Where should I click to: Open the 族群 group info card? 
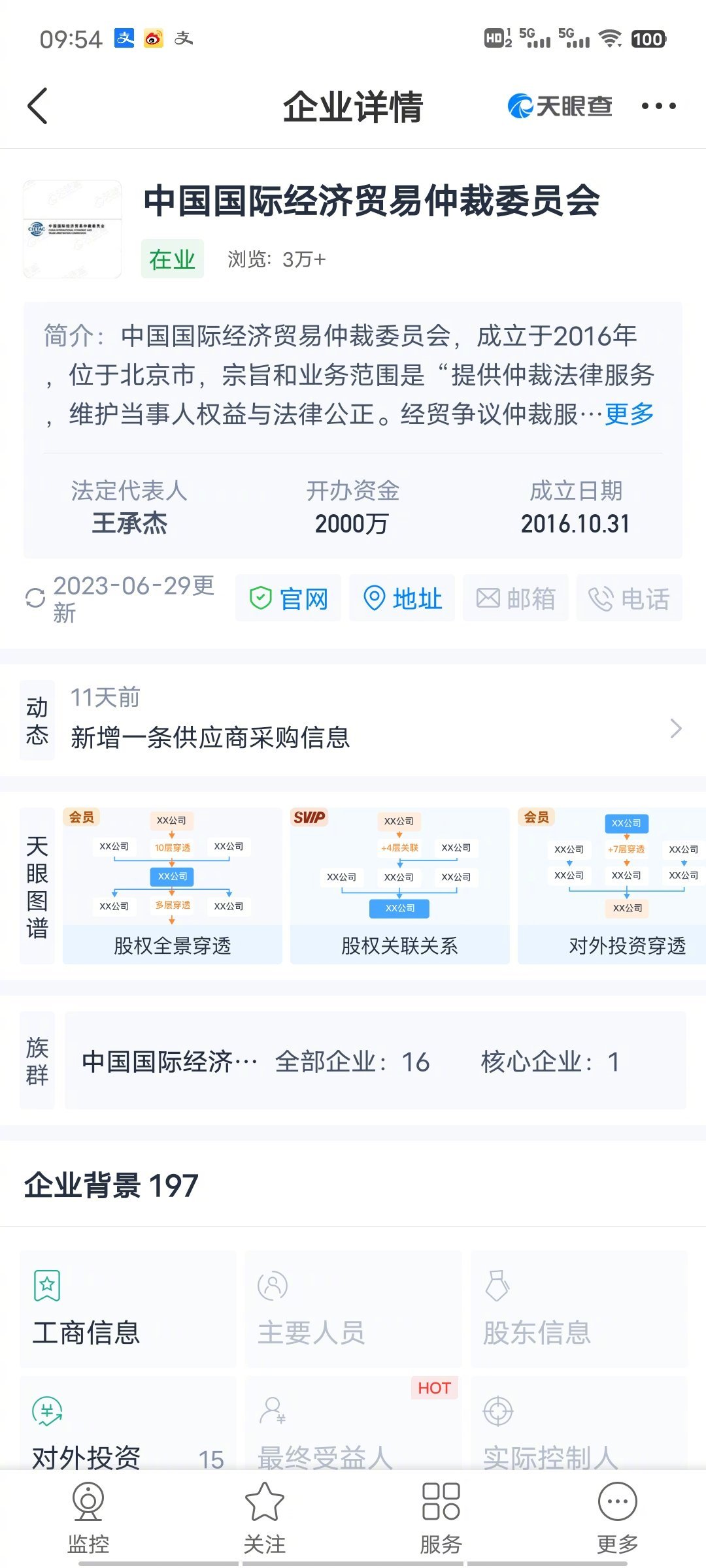375,1060
